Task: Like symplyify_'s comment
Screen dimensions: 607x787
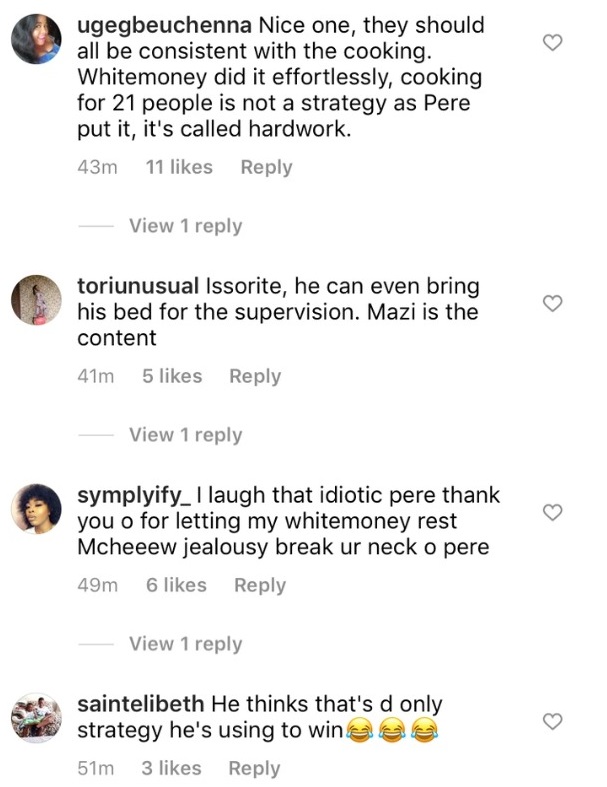Action: point(552,512)
